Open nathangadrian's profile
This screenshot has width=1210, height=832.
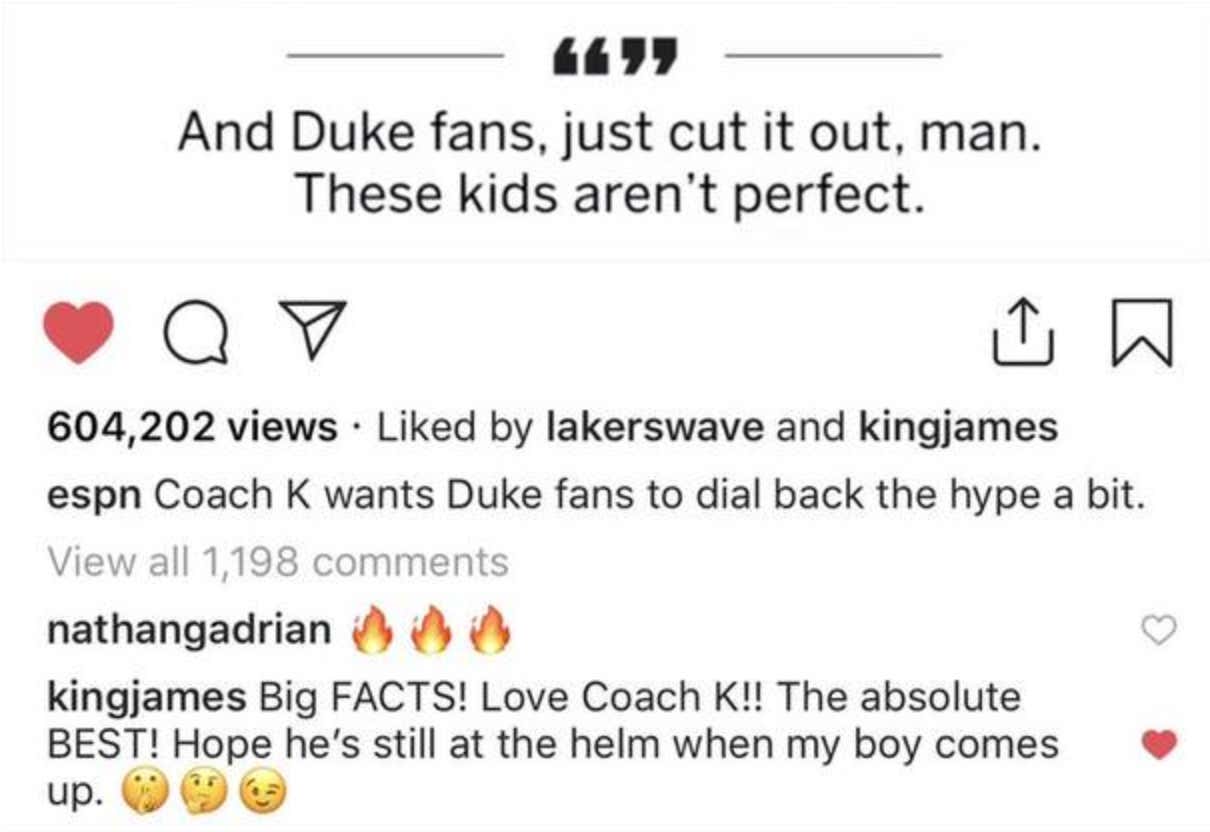coord(189,629)
